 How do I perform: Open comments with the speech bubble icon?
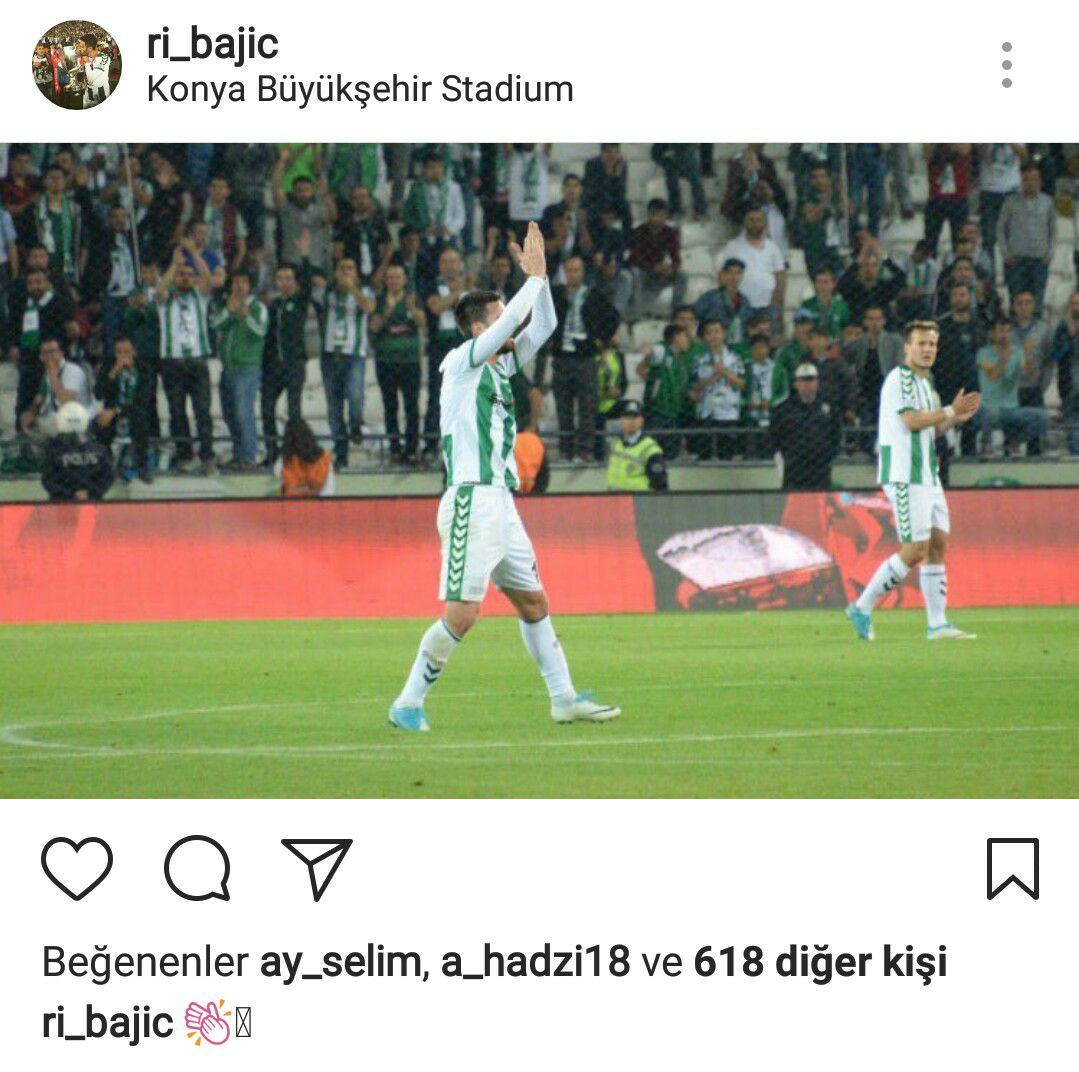[x=197, y=868]
